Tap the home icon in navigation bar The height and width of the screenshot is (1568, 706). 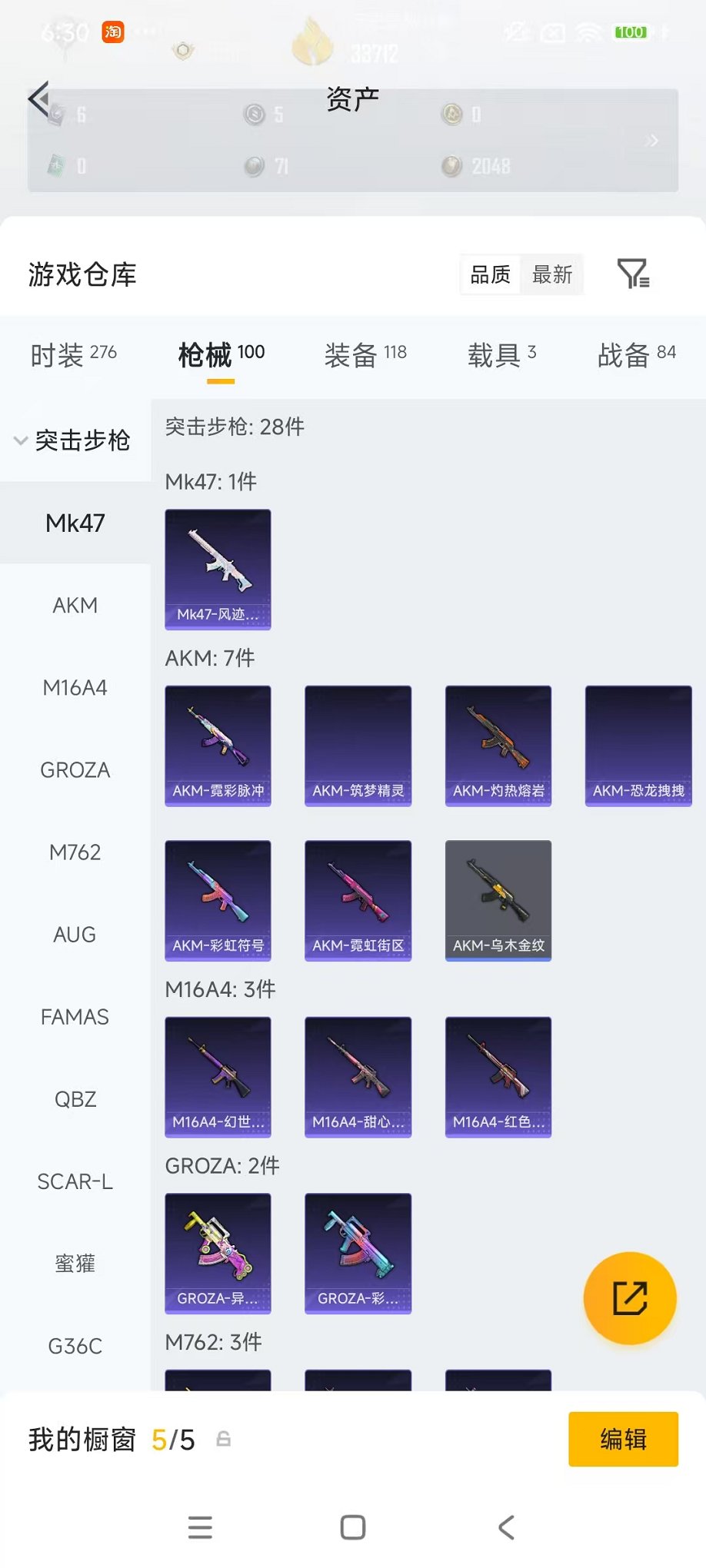351,1528
